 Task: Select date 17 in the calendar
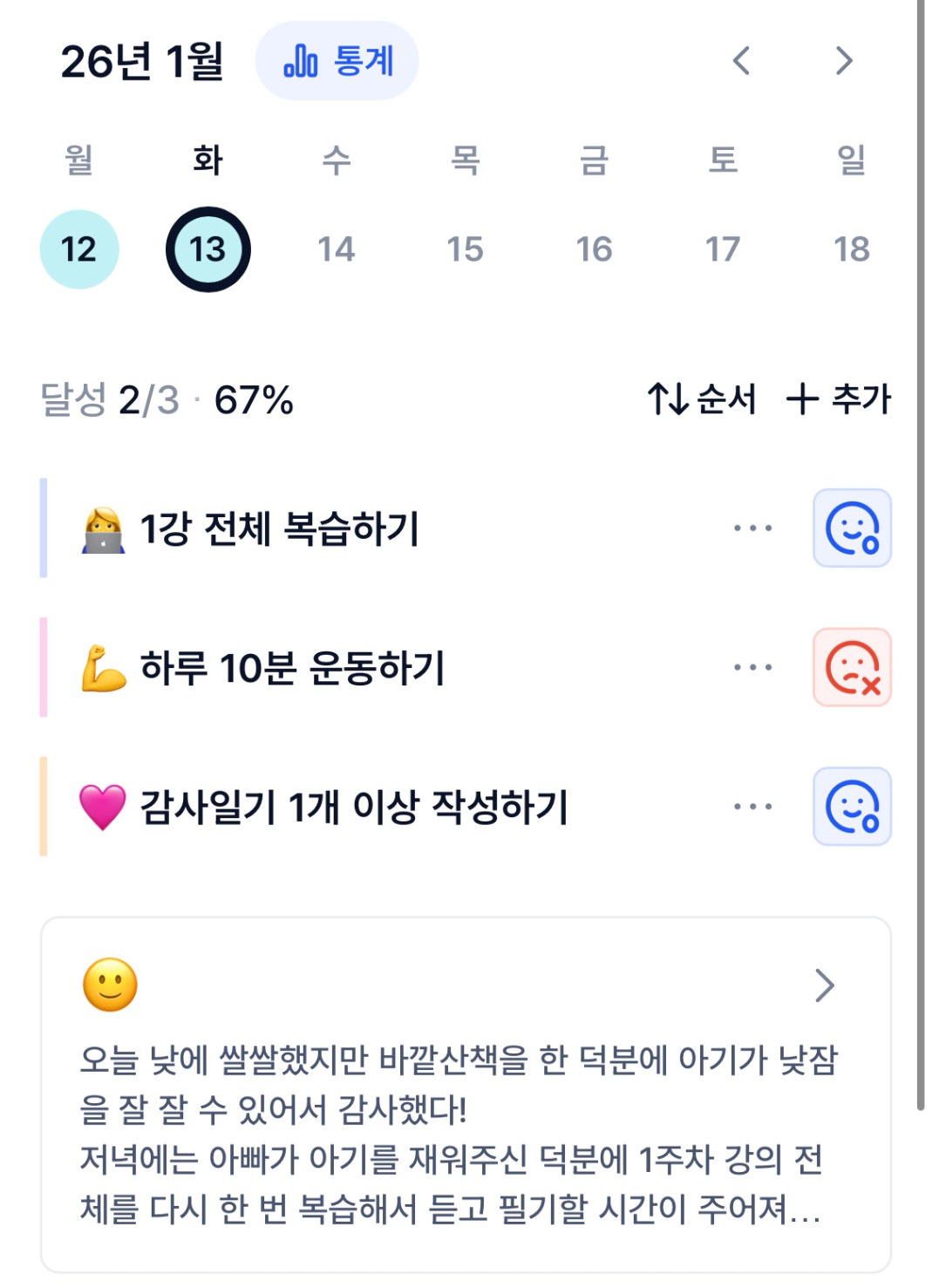click(723, 249)
